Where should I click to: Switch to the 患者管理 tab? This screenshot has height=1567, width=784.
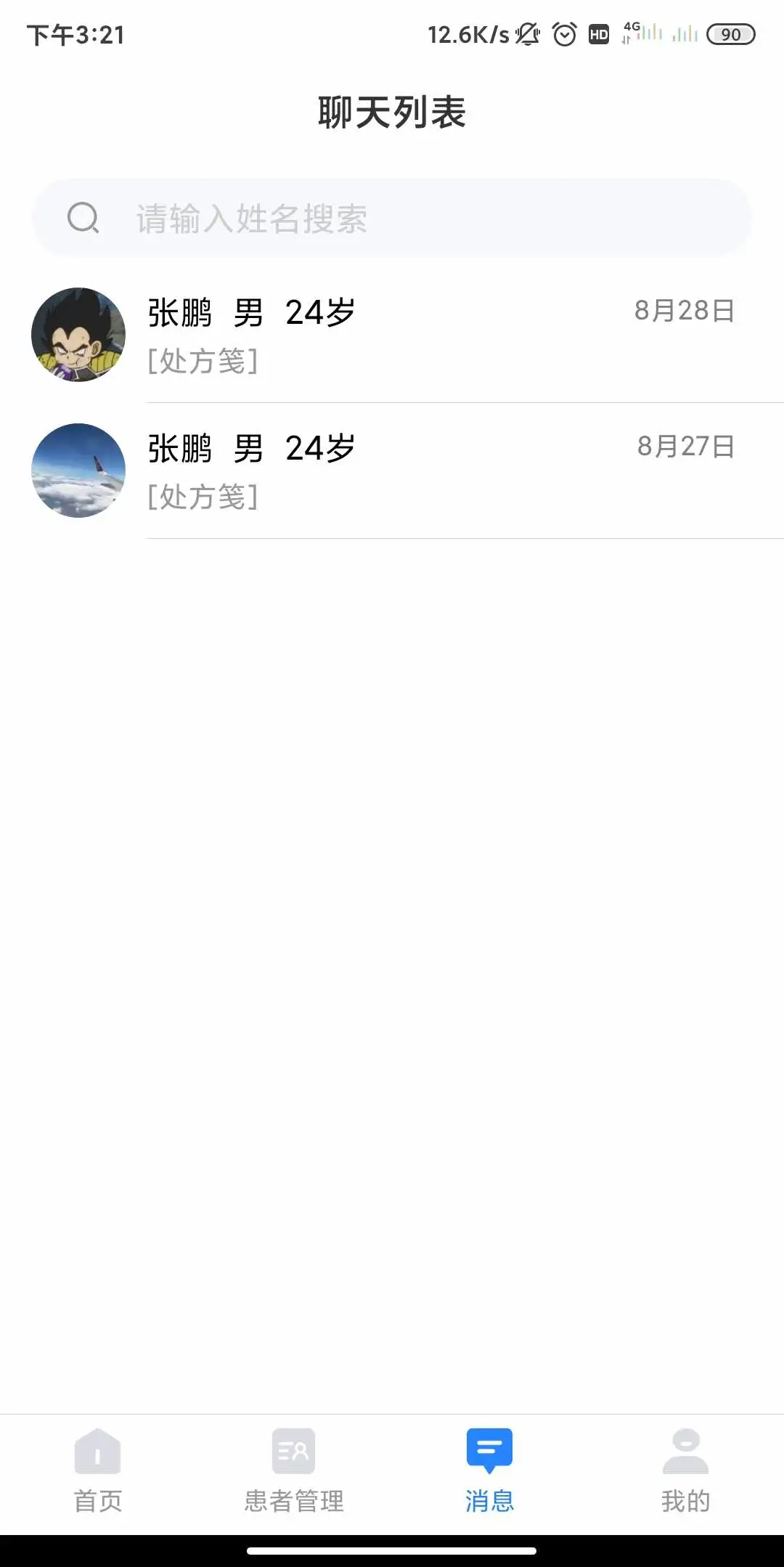[x=293, y=1467]
